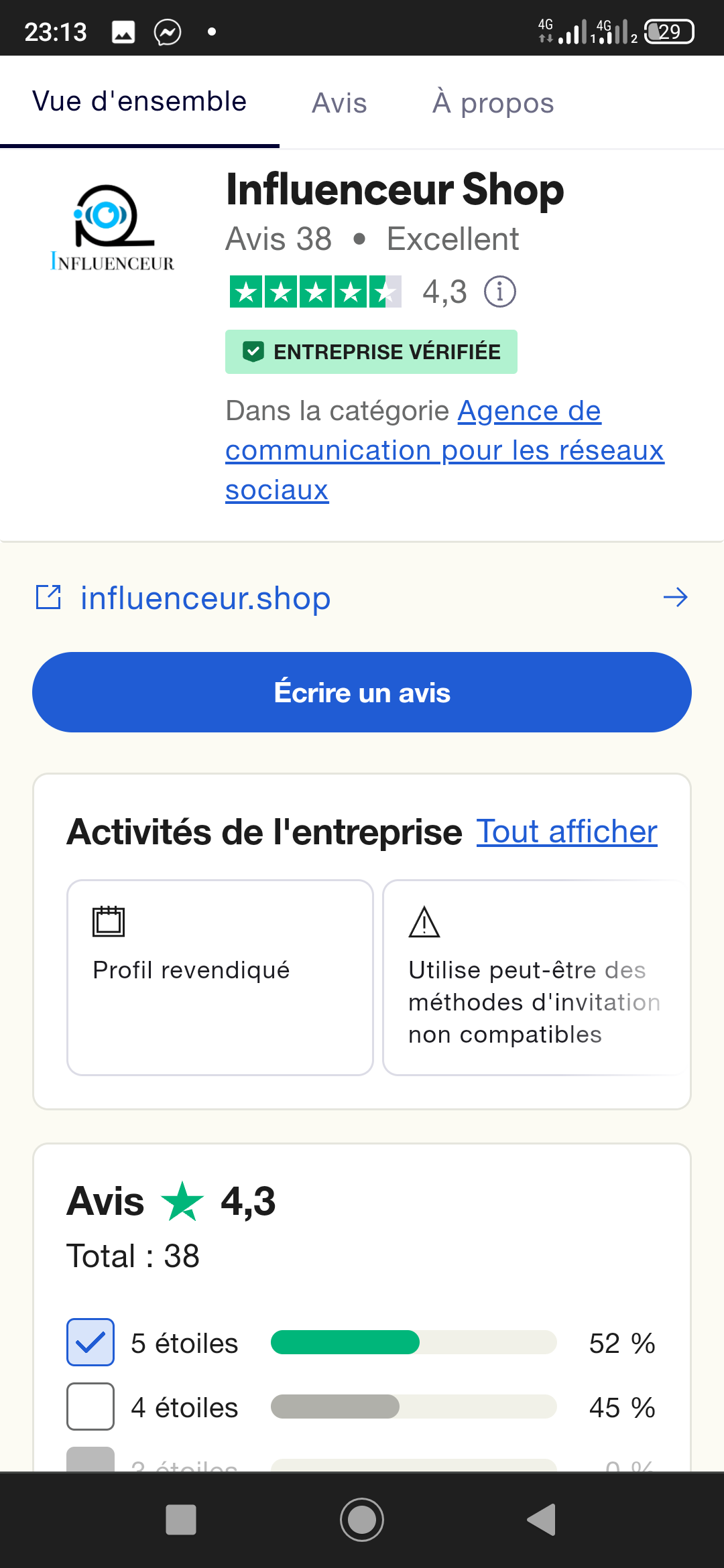Uncheck the 5 étoiles filter

point(90,1342)
